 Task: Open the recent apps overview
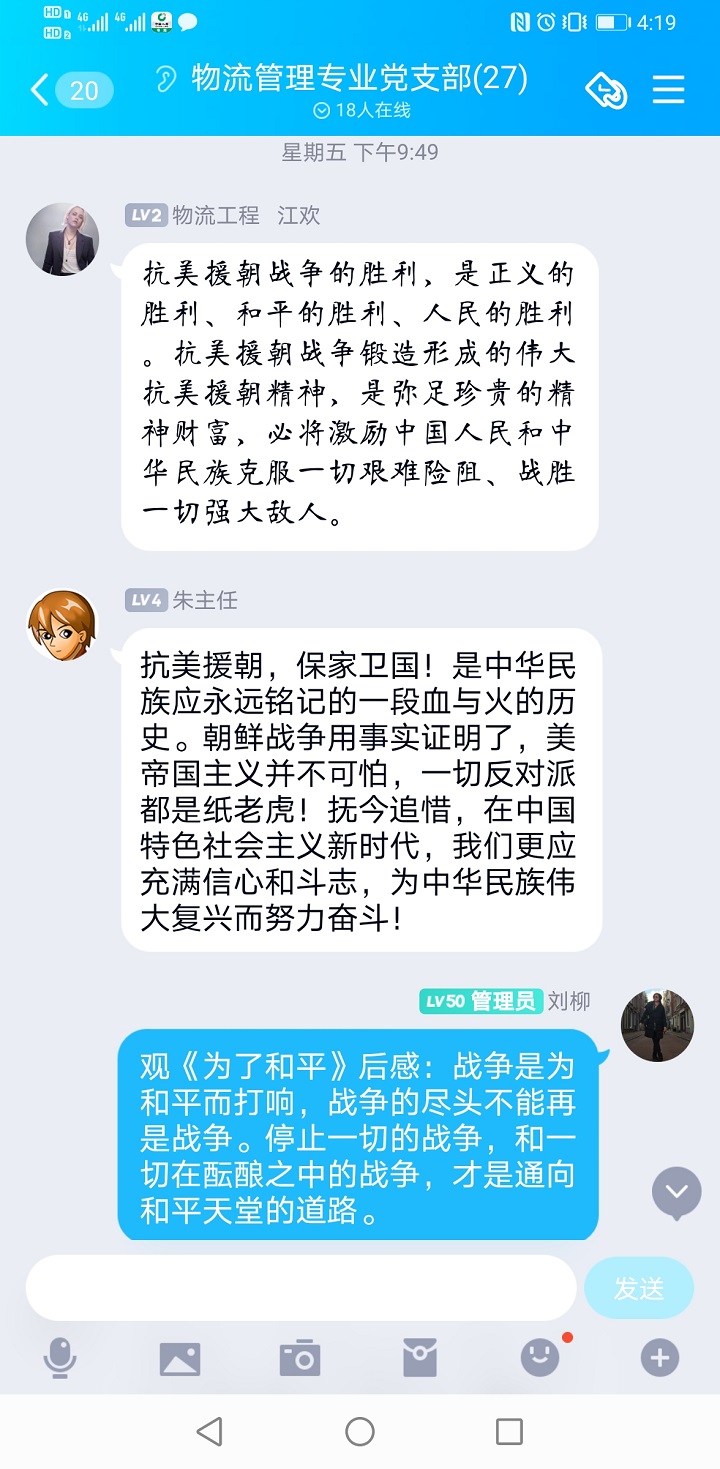click(x=510, y=1432)
